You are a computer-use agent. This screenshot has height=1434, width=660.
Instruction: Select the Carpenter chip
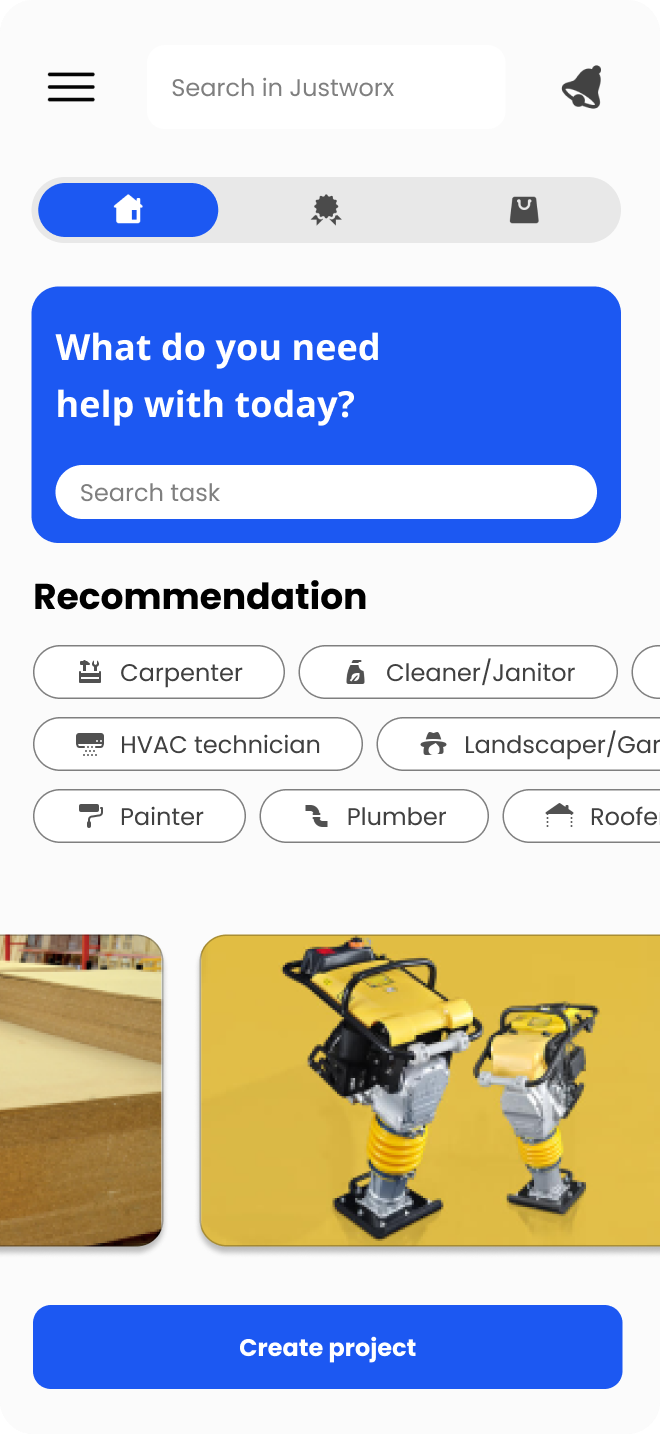[x=159, y=672]
